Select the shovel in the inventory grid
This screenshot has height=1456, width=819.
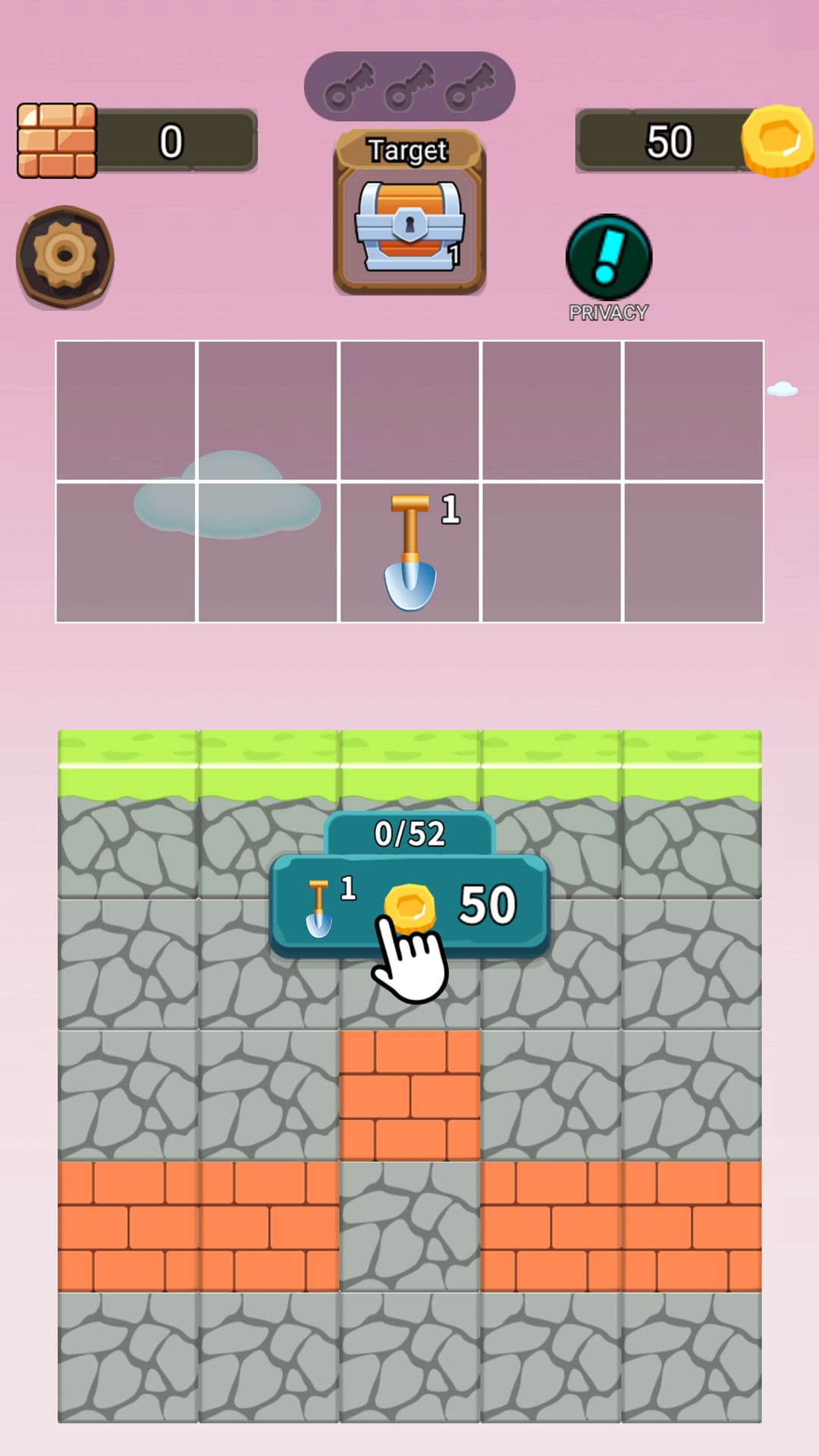410,552
